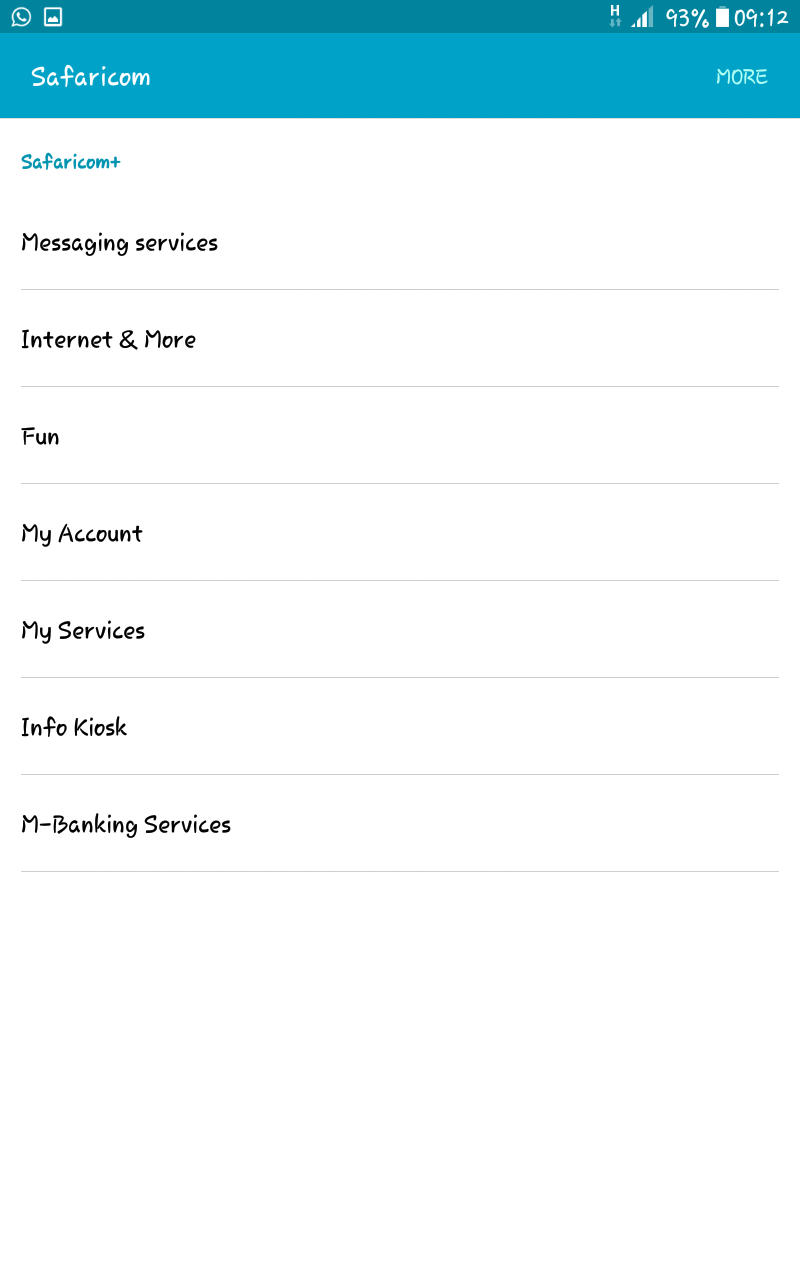Open My Services

pyautogui.click(x=400, y=630)
